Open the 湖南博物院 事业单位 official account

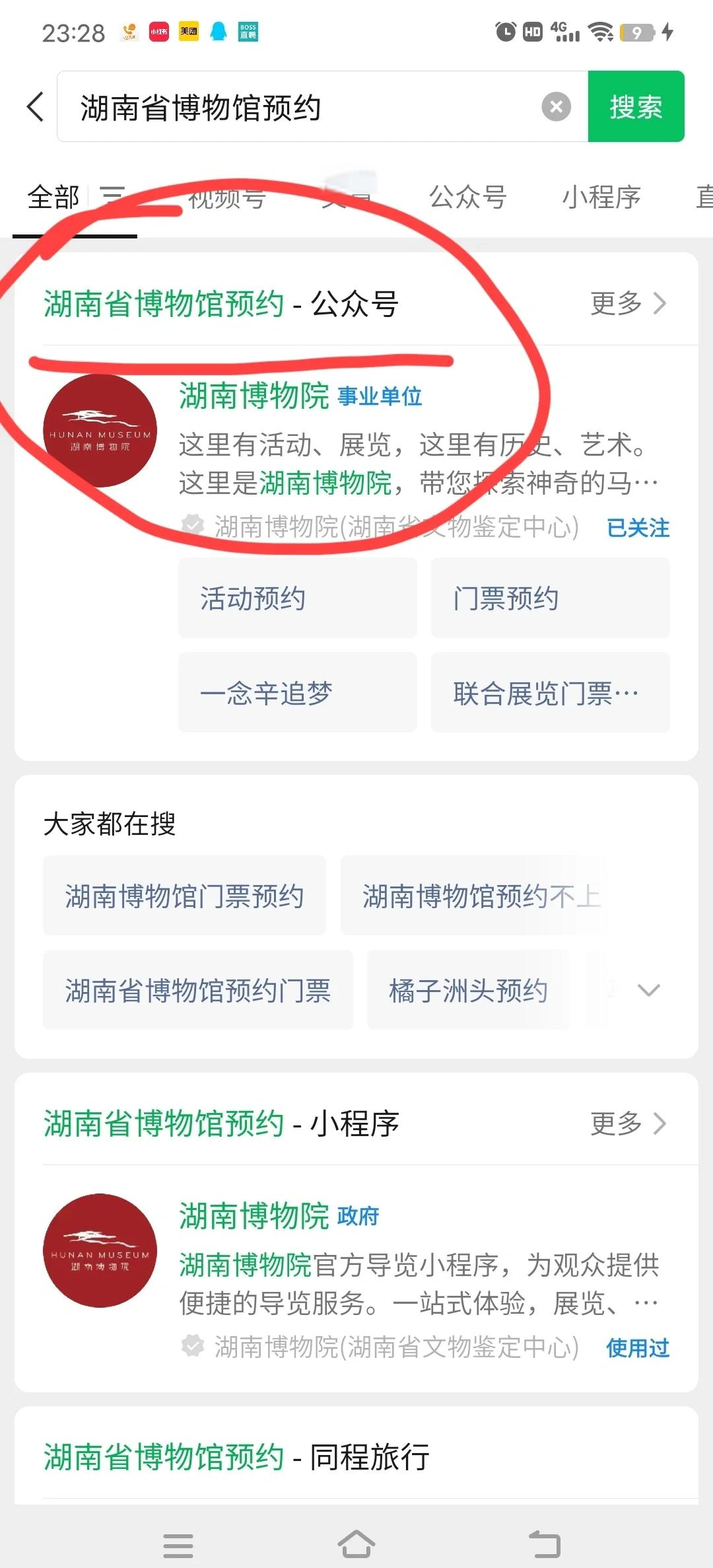pyautogui.click(x=356, y=456)
